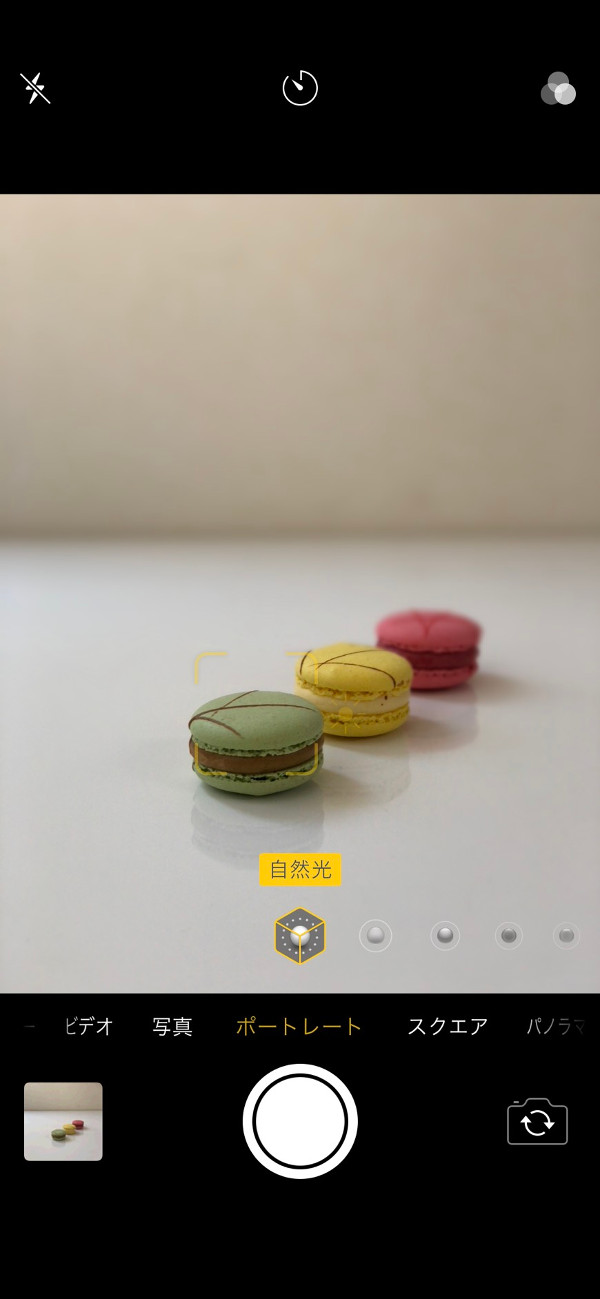Take a photo with the shutter button
600x1299 pixels.
pyautogui.click(x=300, y=1121)
